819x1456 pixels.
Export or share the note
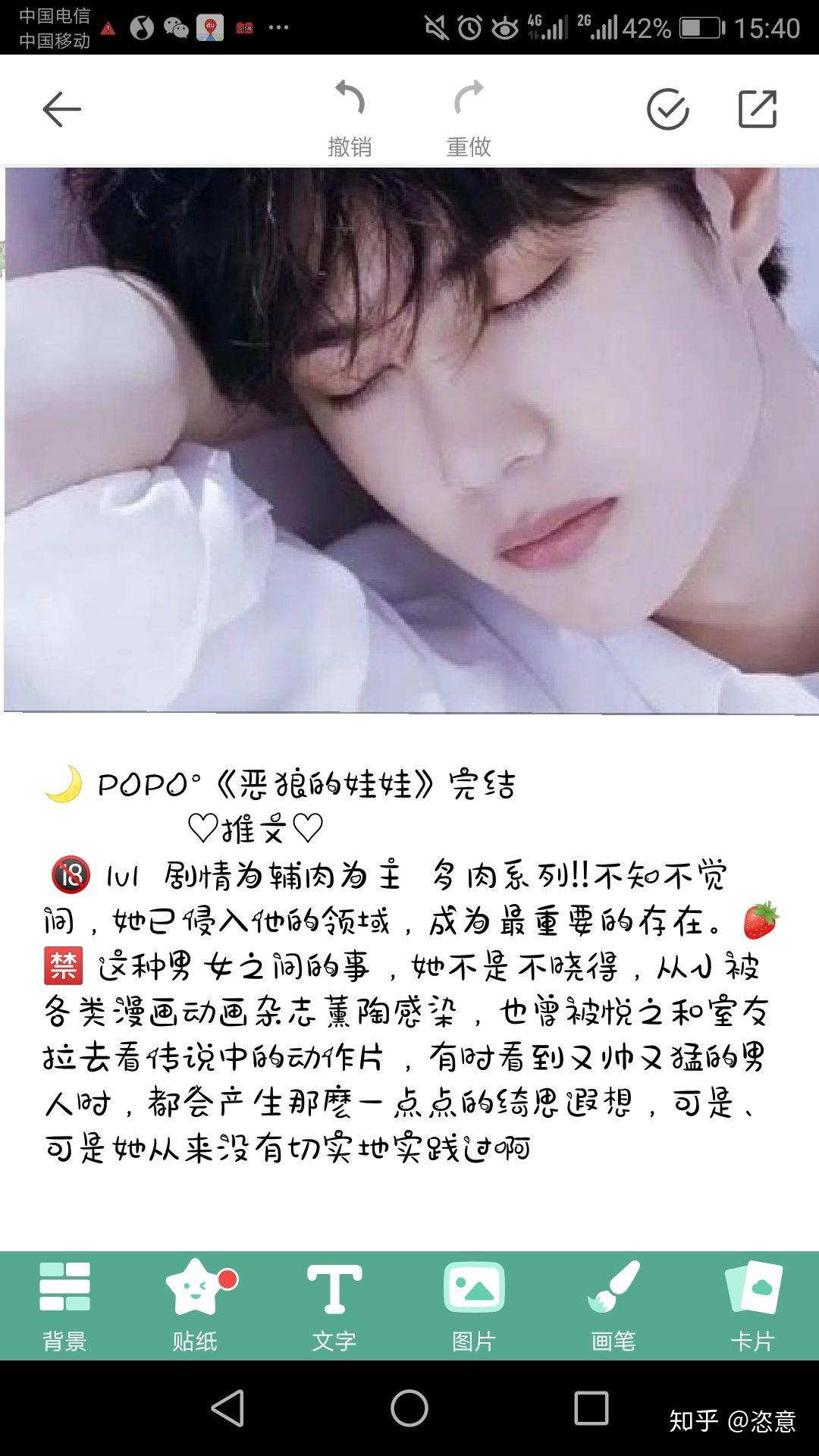(758, 109)
